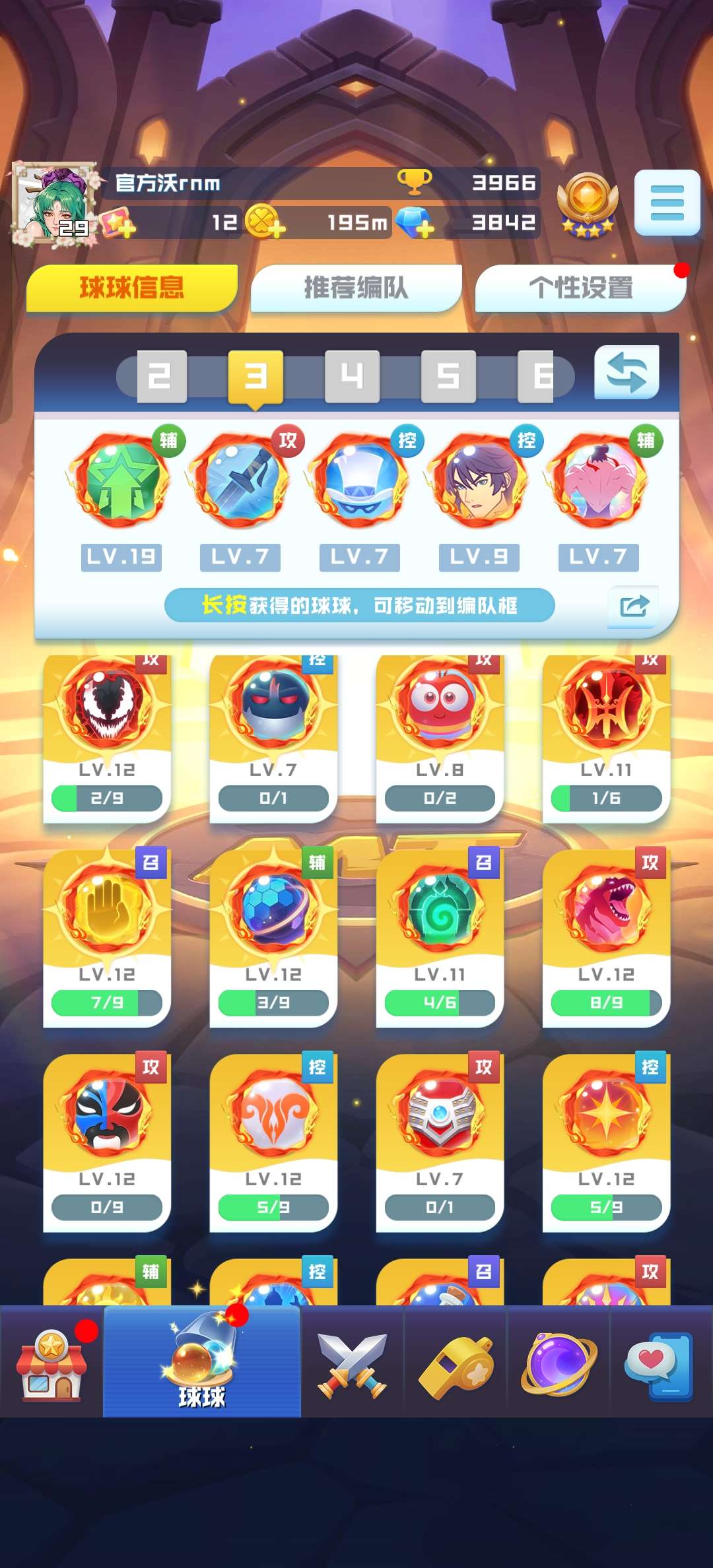
Task: Open the golden hand ball card 7/9
Action: pos(107,937)
